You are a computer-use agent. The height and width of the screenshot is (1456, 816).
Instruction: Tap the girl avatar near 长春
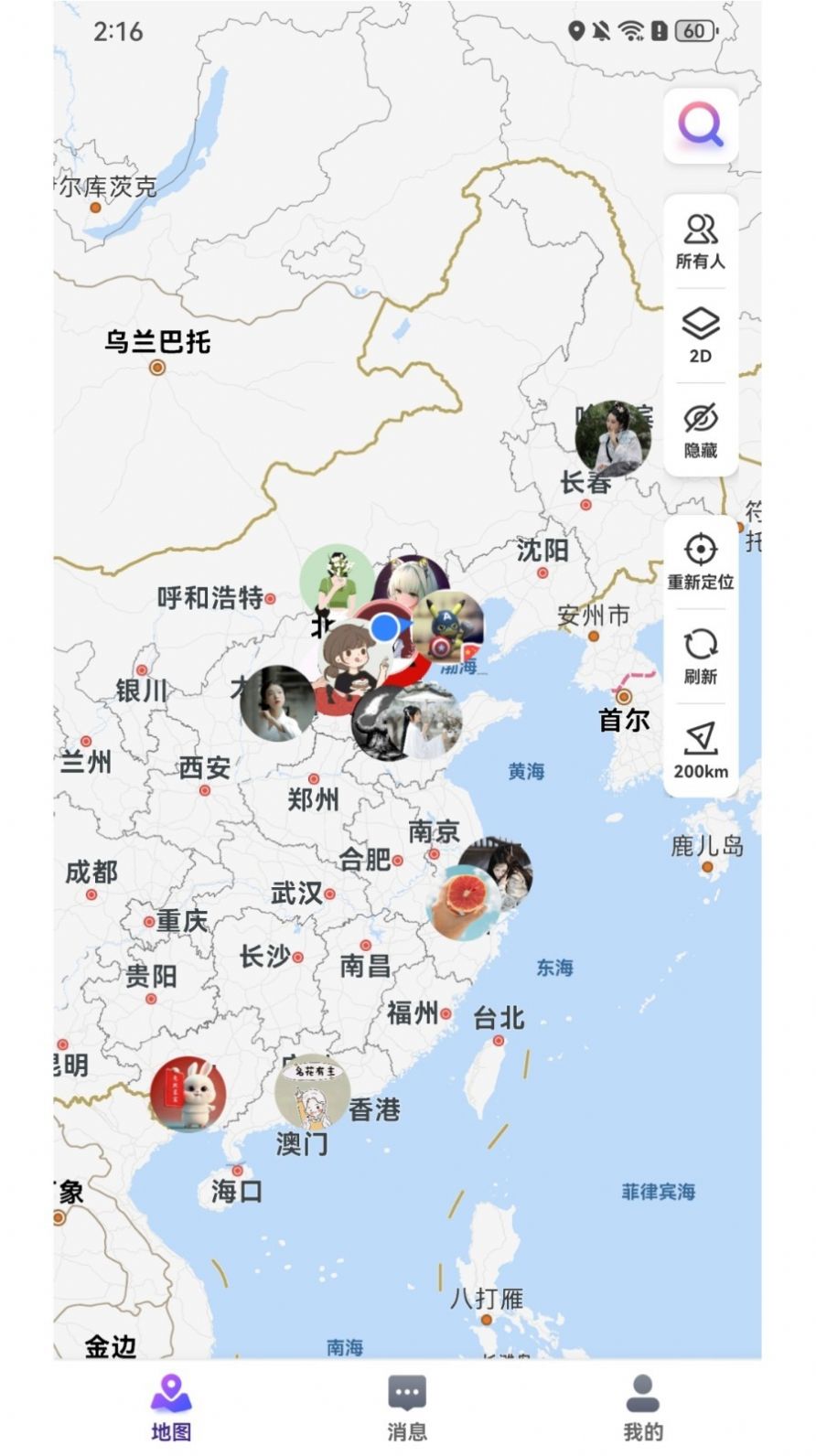(610, 436)
